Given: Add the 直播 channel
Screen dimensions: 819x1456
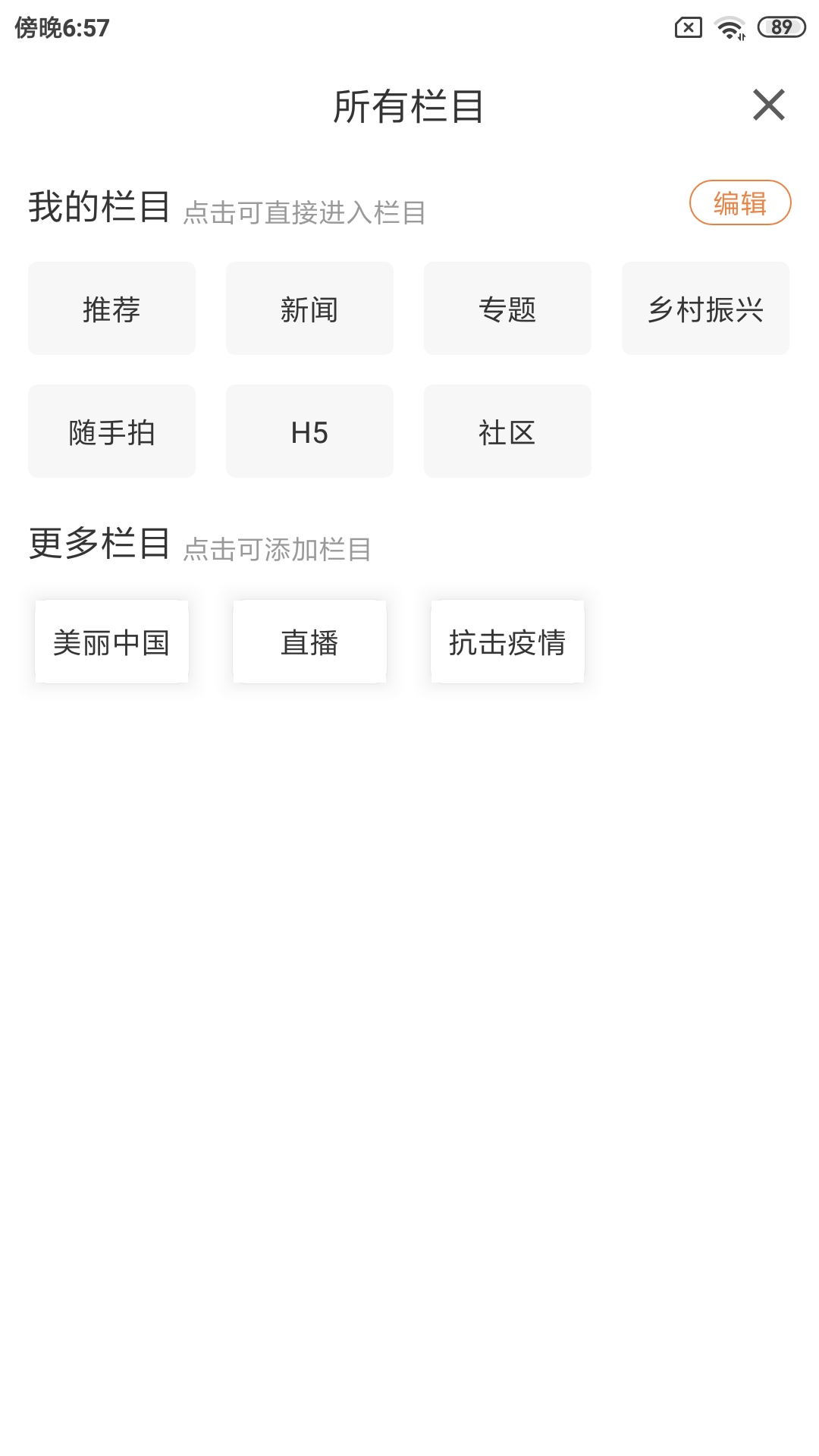Looking at the screenshot, I should pos(309,641).
